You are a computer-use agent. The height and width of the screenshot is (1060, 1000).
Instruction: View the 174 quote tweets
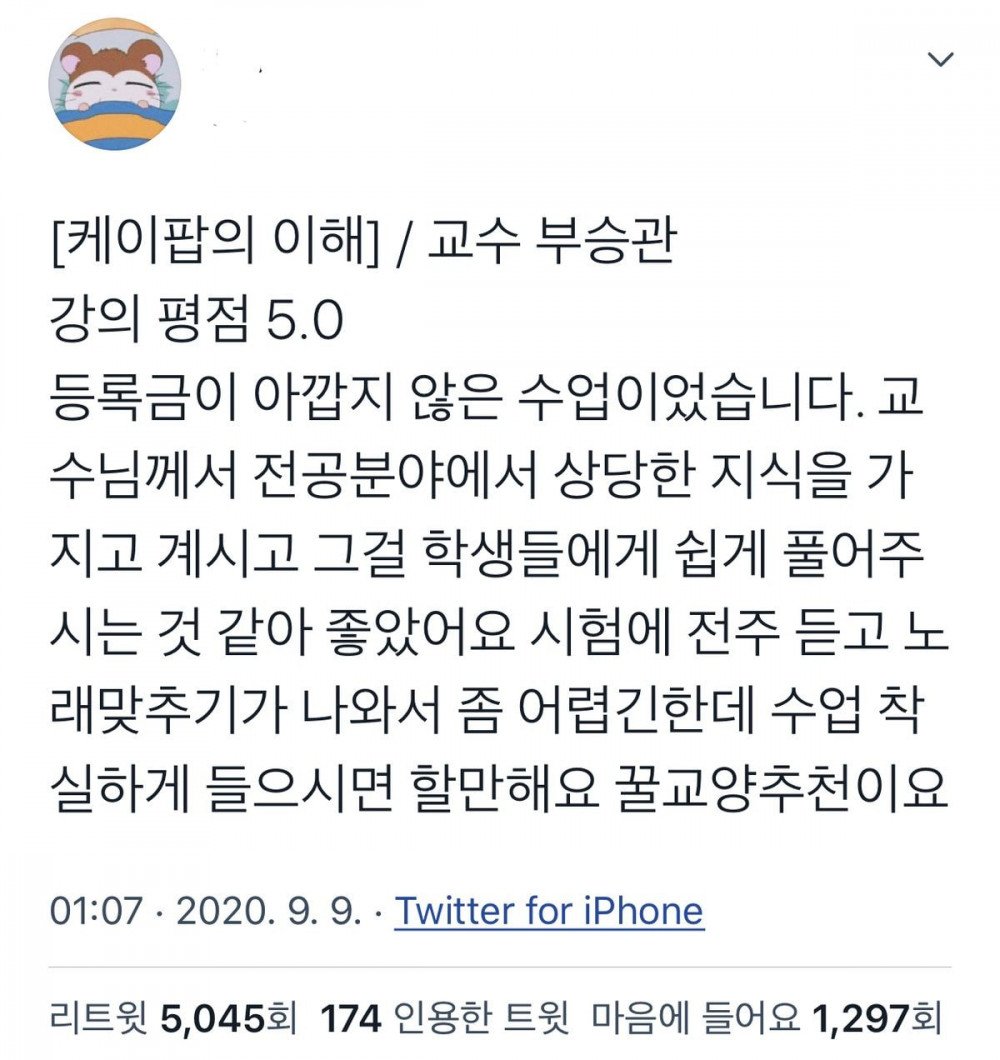(445, 1019)
